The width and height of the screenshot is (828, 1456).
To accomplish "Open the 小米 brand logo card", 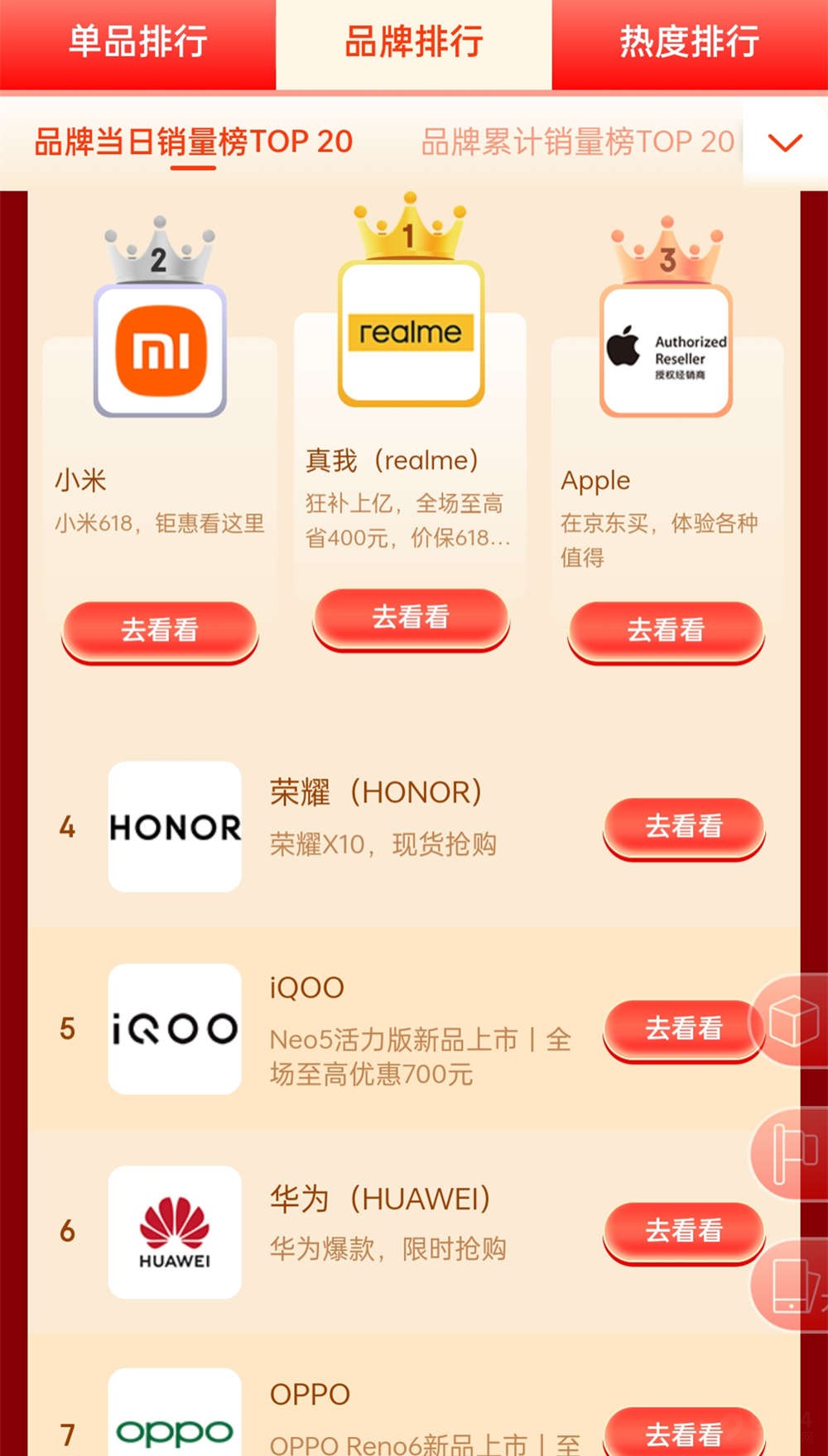I will (x=160, y=350).
